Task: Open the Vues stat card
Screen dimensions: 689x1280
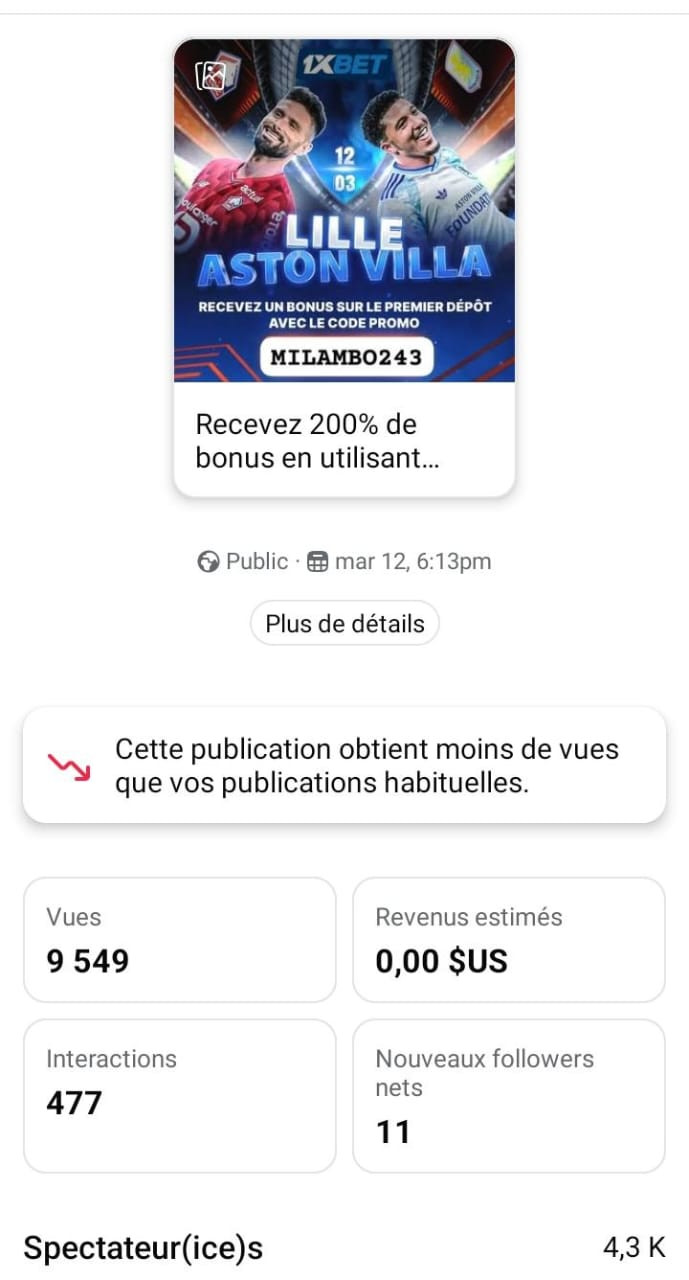Action: pos(179,940)
